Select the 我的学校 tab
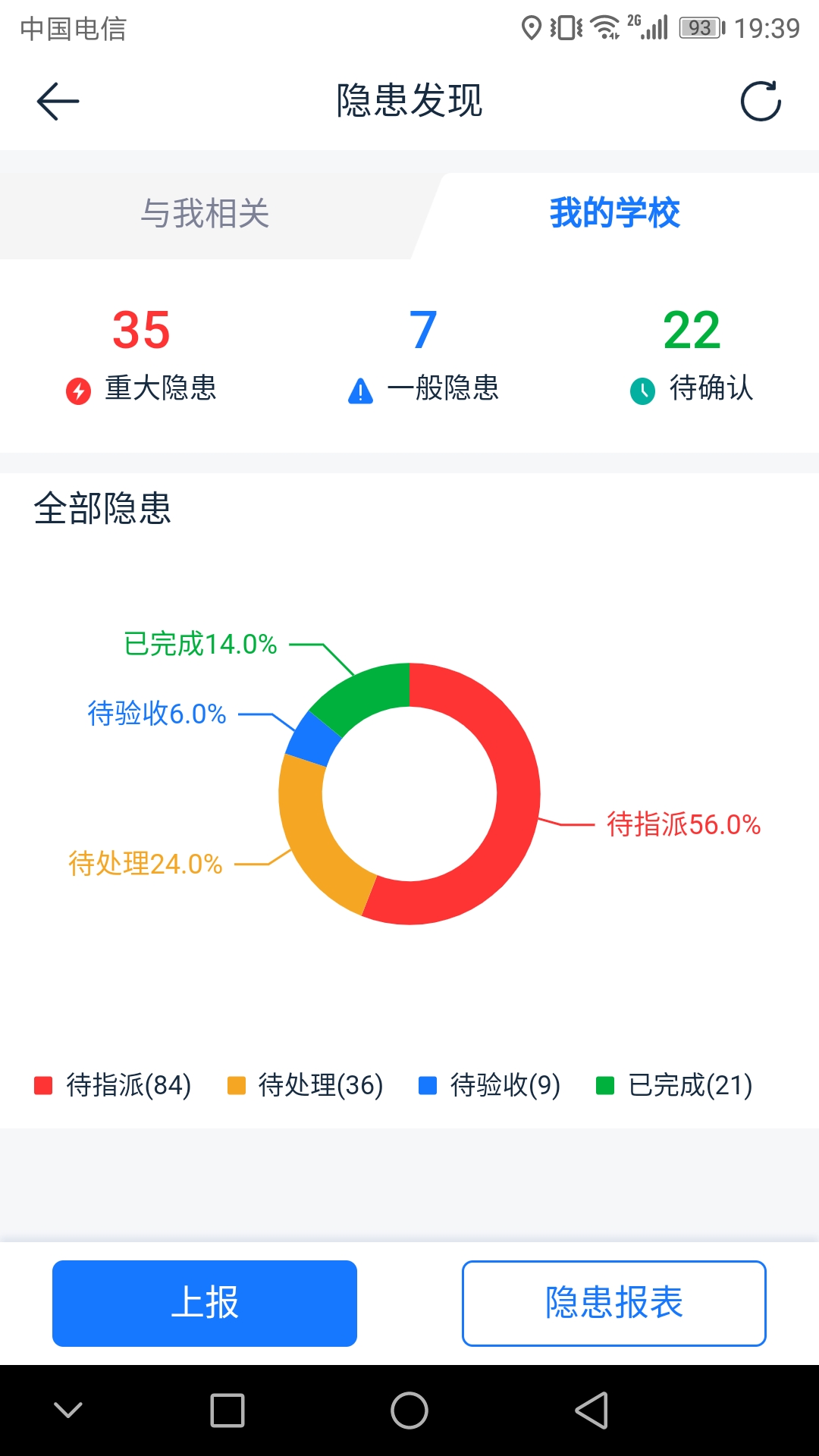This screenshot has height=1456, width=819. tap(614, 214)
